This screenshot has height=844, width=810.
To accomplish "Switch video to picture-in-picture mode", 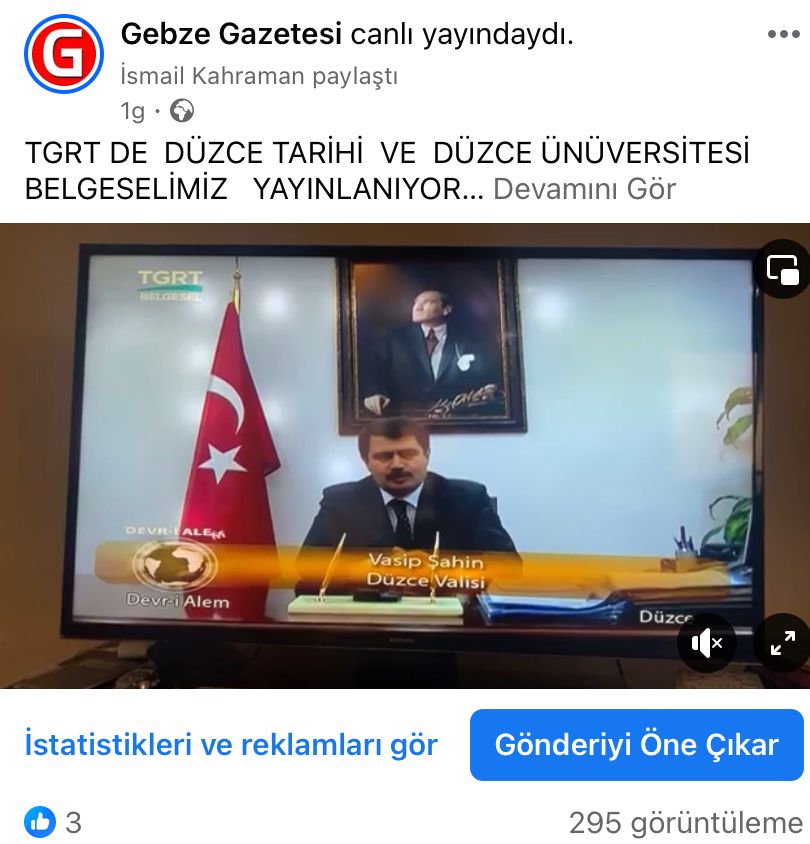I will point(782,269).
